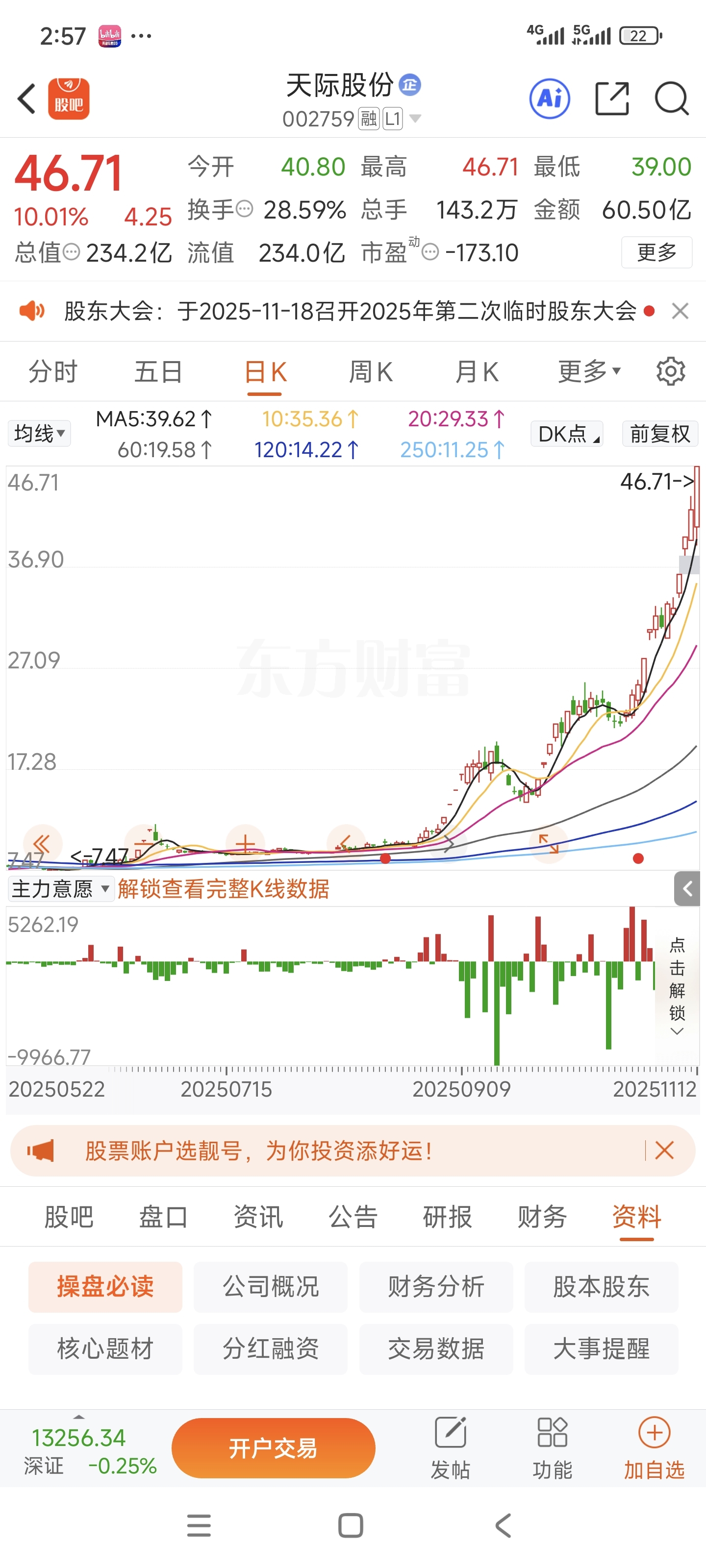Open the 前复权 adjustment option
Image resolution: width=706 pixels, height=1568 pixels.
(x=660, y=433)
